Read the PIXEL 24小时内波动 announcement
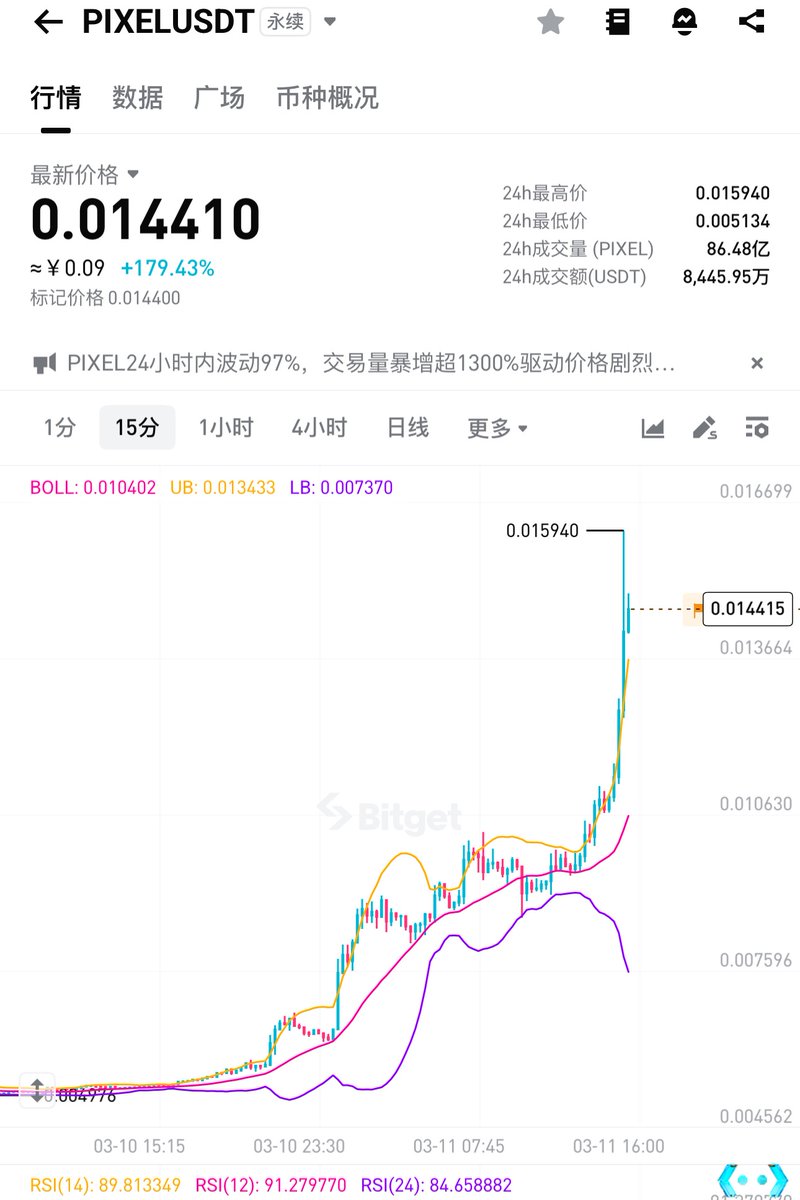800x1200 pixels. pos(370,363)
